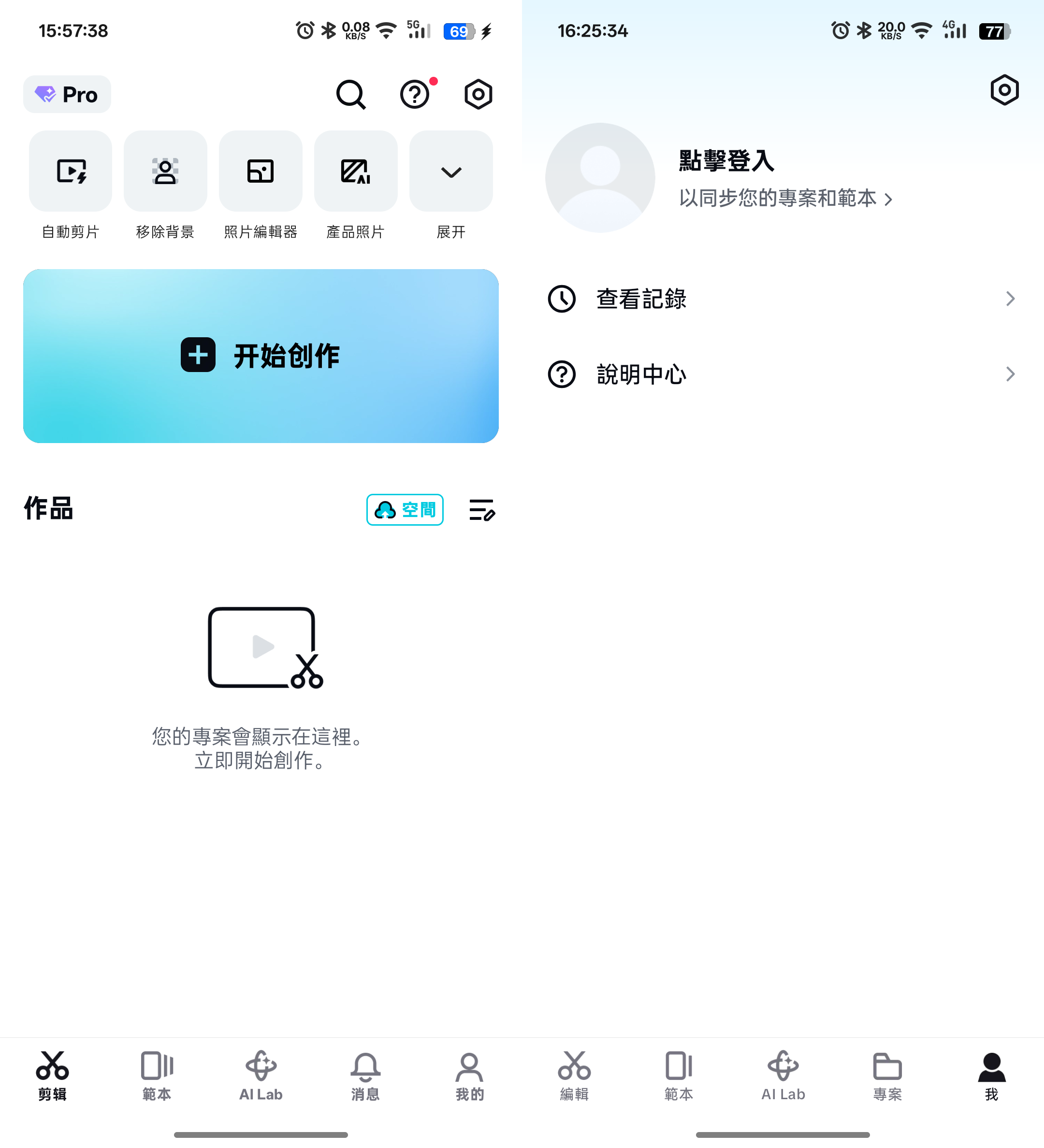Open the 自動剪片 tool
The image size is (1044, 1148).
[x=71, y=172]
